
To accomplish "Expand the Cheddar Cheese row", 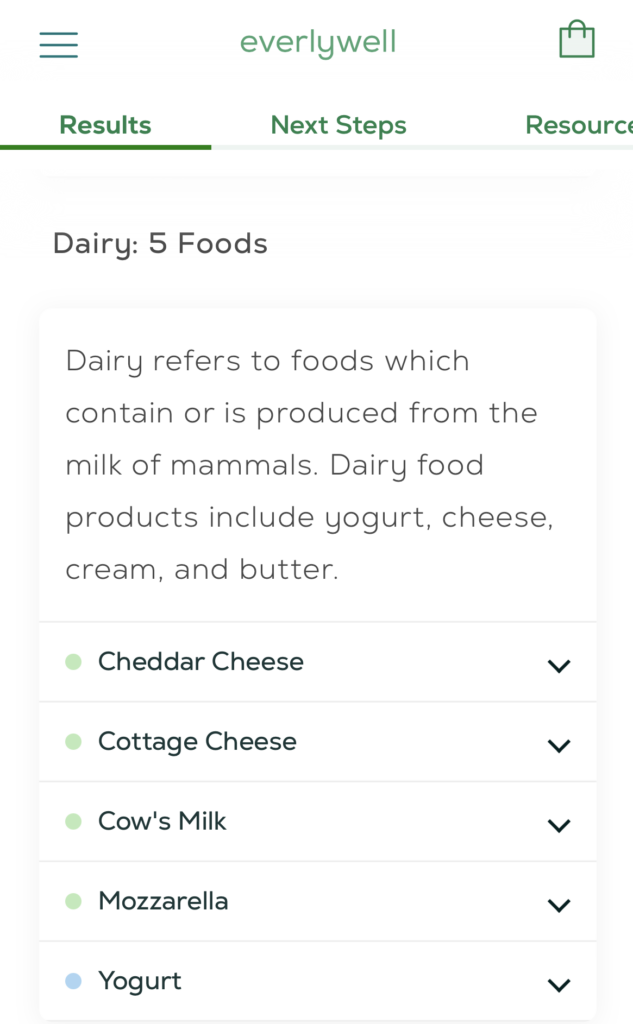I will pos(318,662).
